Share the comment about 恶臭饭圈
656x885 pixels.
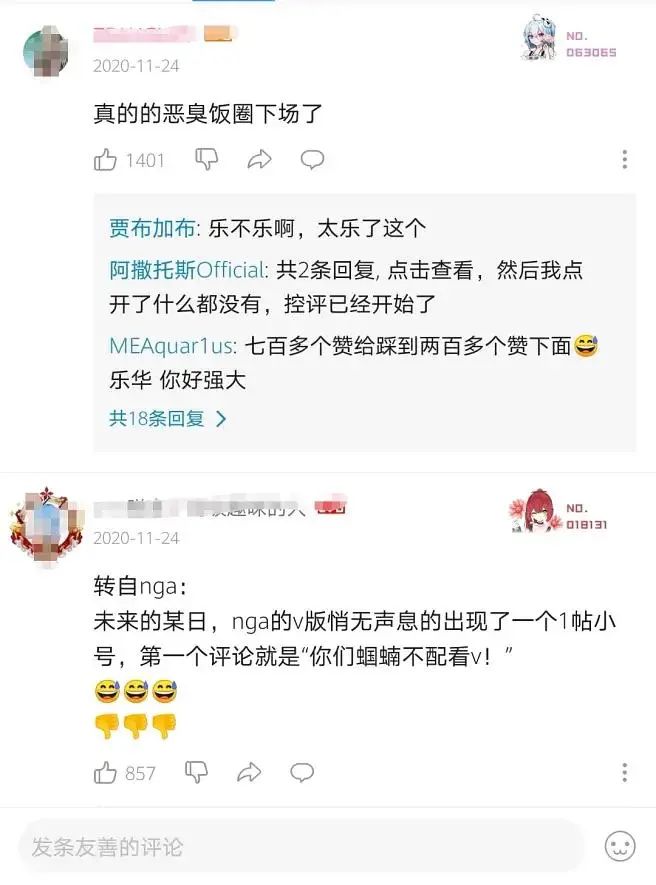pos(260,160)
